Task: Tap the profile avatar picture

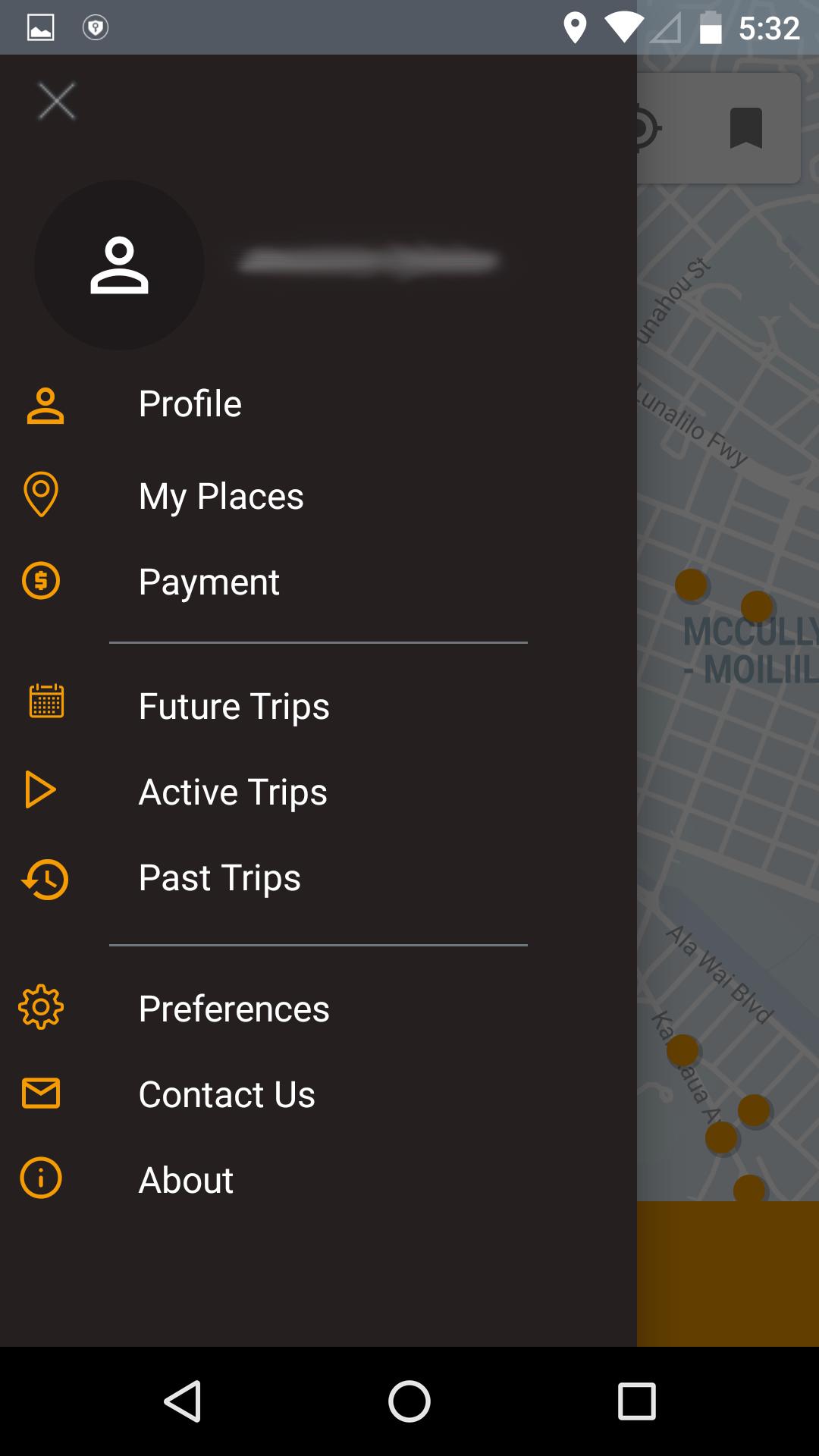Action: pos(119,265)
